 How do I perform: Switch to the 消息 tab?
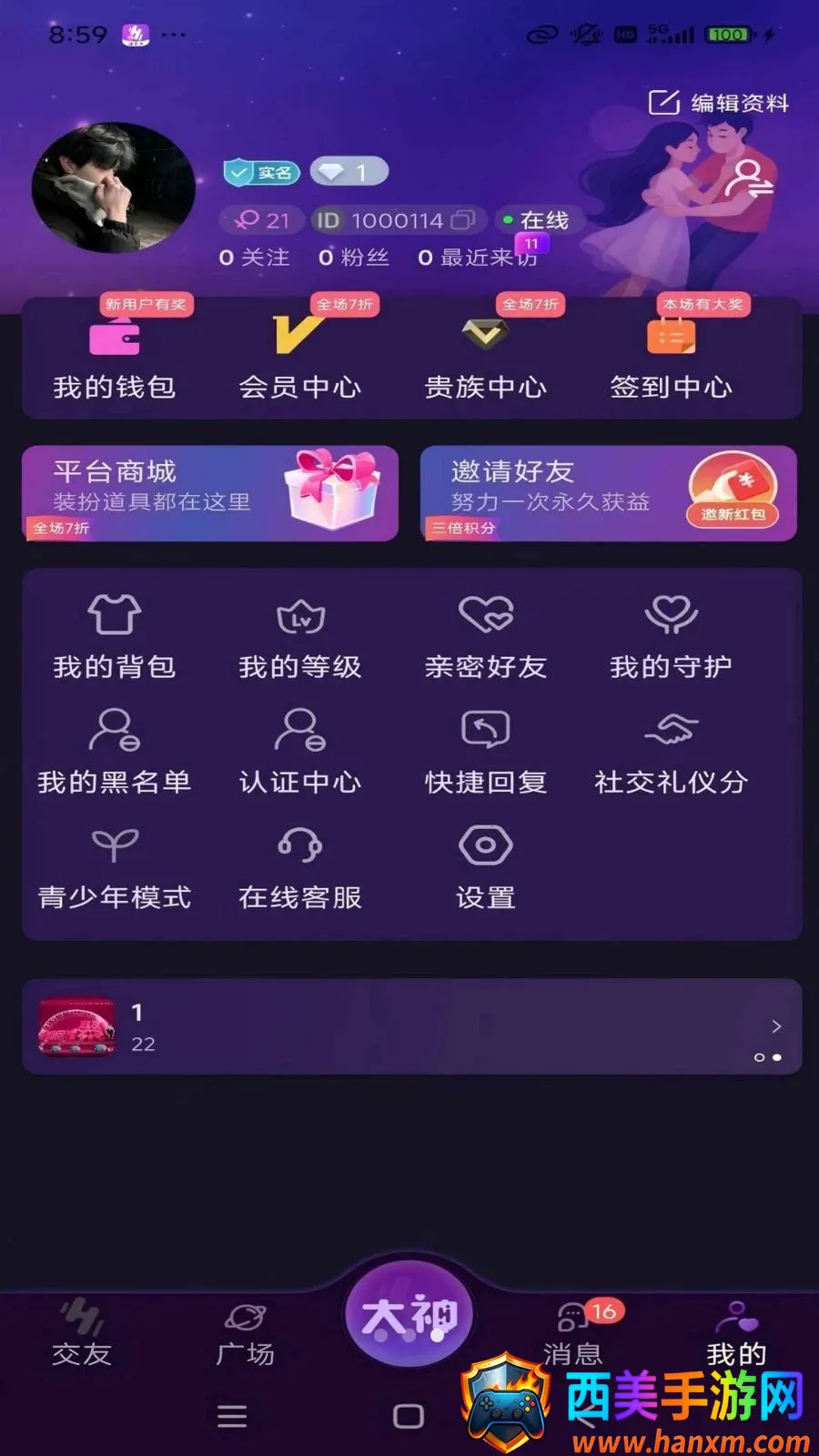(573, 1334)
